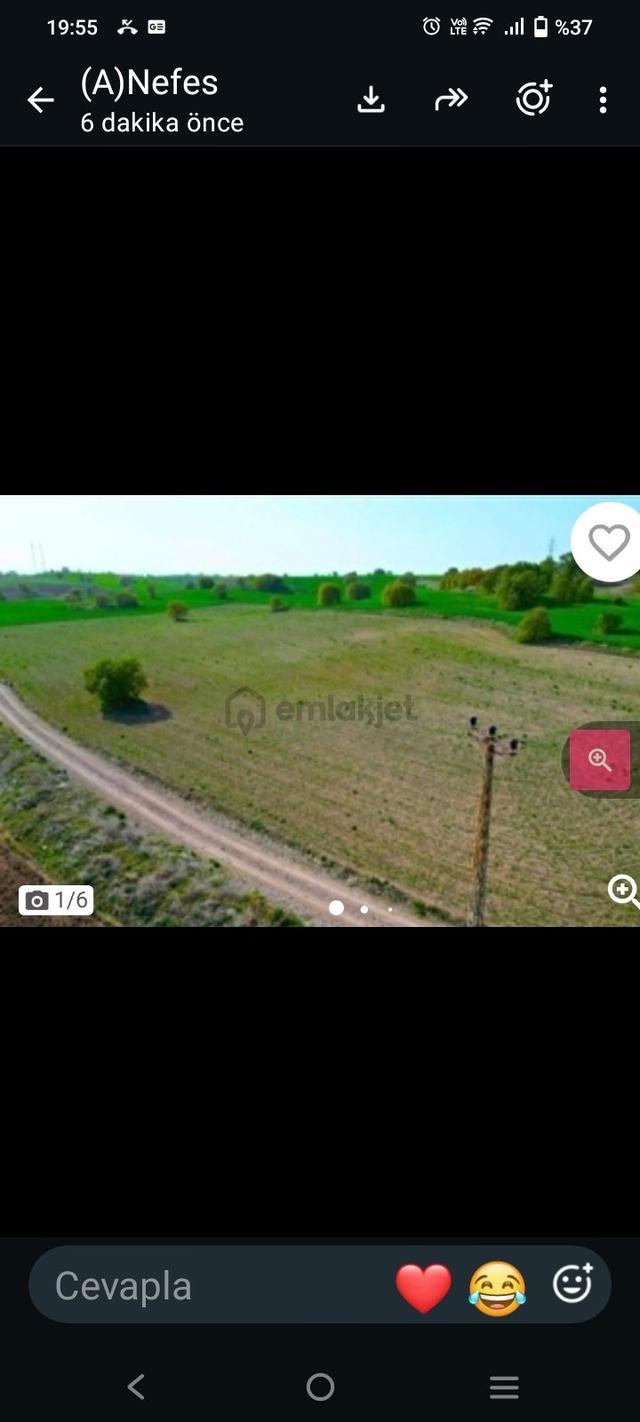Tap the system home button
The height and width of the screenshot is (1422, 640).
click(x=320, y=1386)
